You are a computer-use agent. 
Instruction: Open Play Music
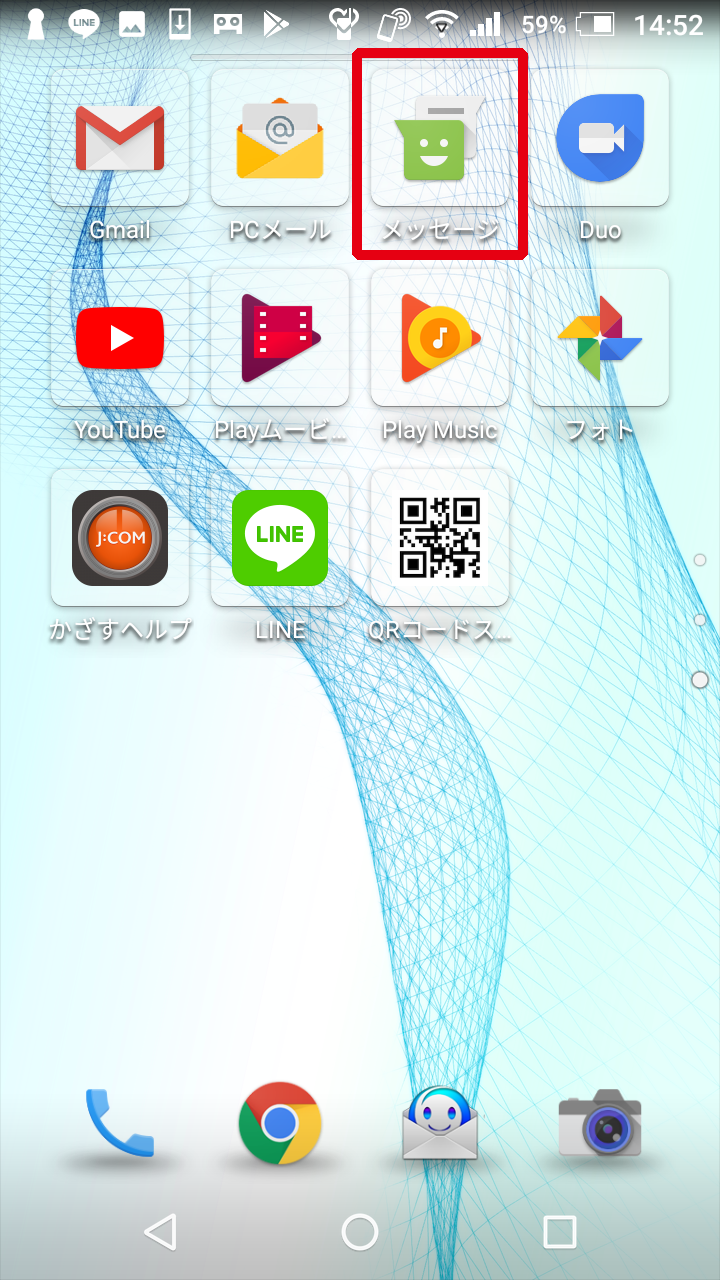440,338
